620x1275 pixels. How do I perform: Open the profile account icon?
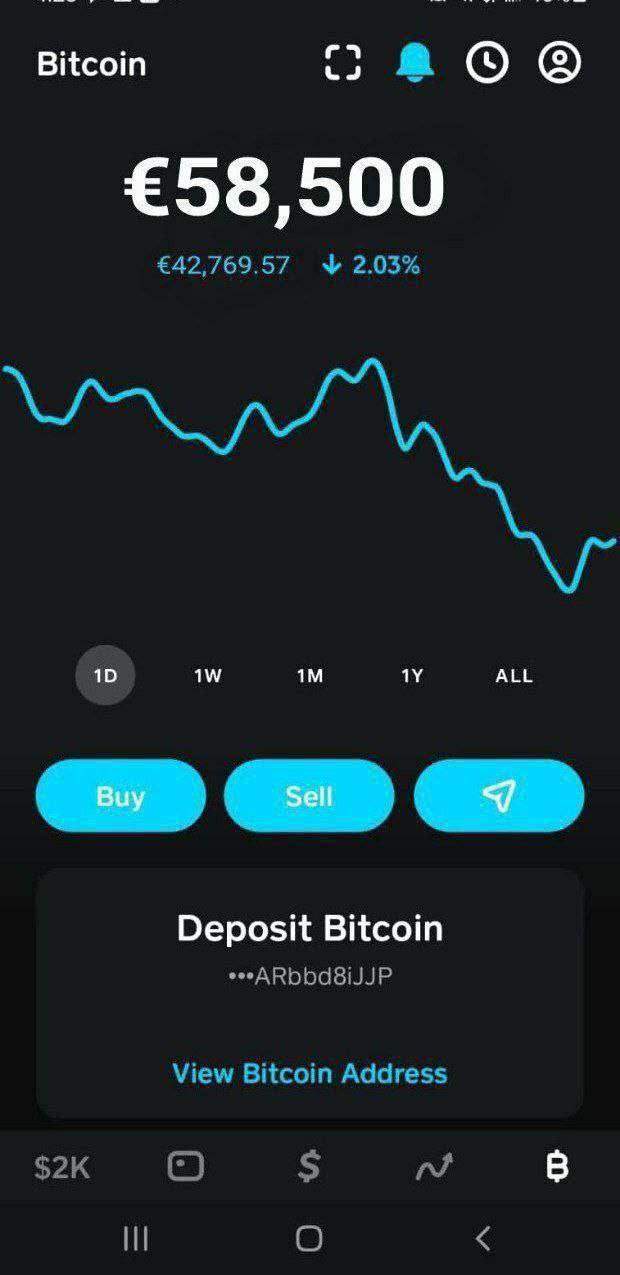[x=559, y=64]
